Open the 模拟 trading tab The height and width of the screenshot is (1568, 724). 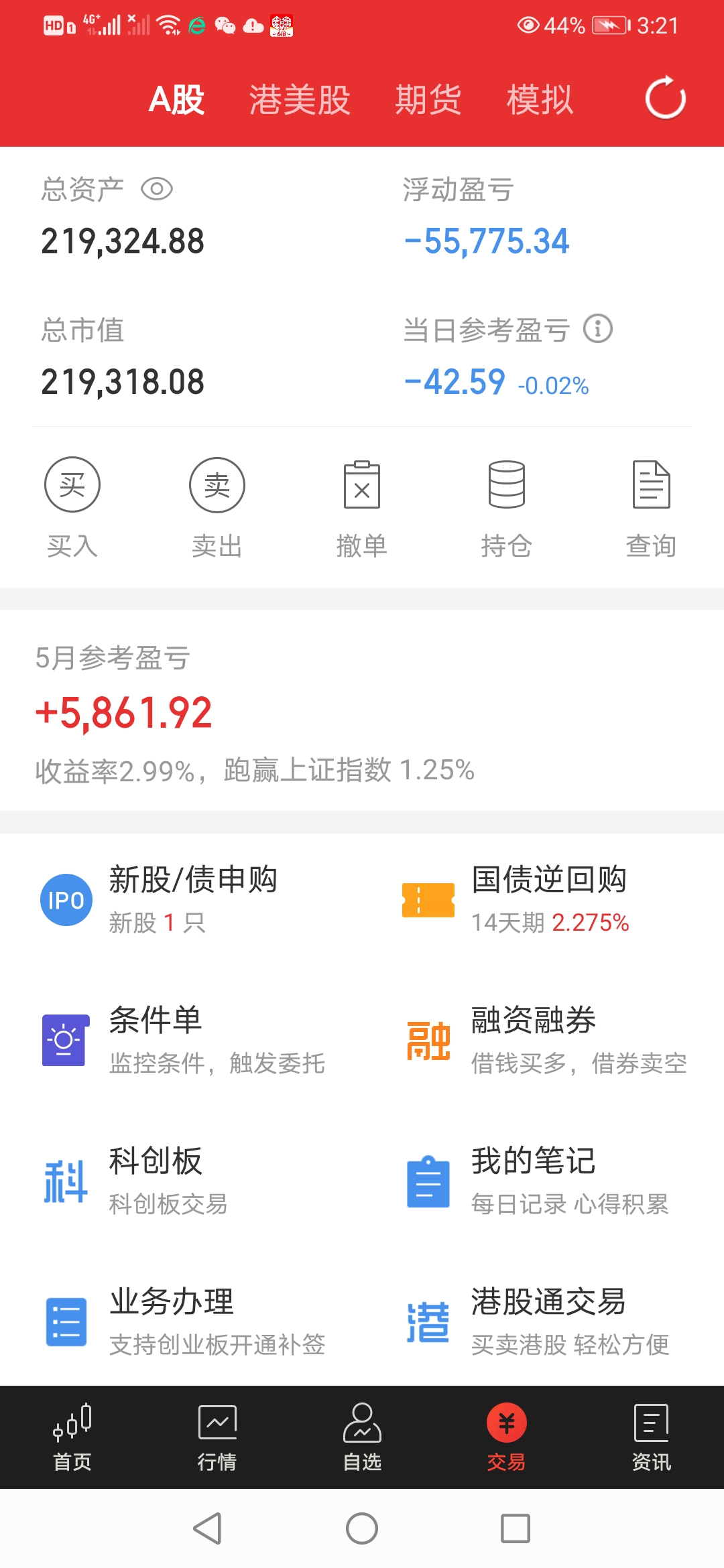tap(540, 100)
